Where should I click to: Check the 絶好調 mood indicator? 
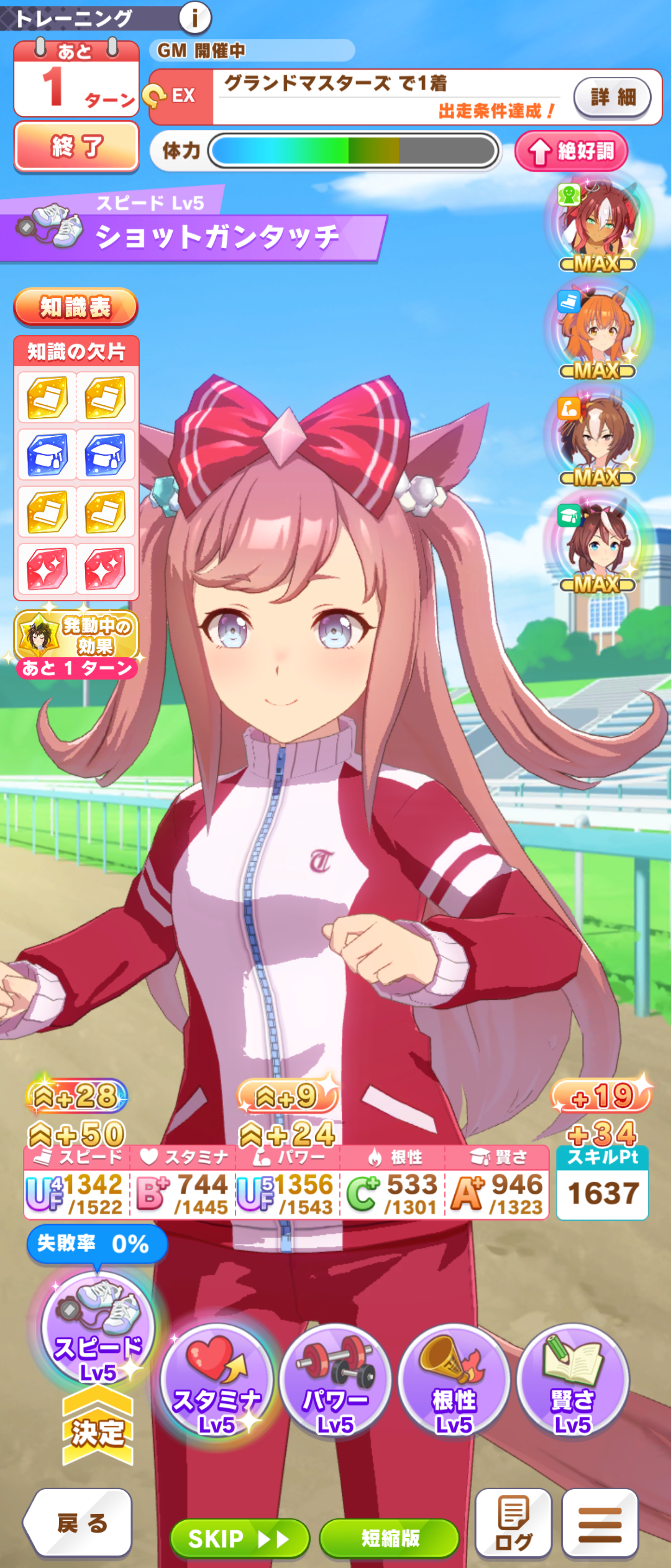(x=572, y=151)
